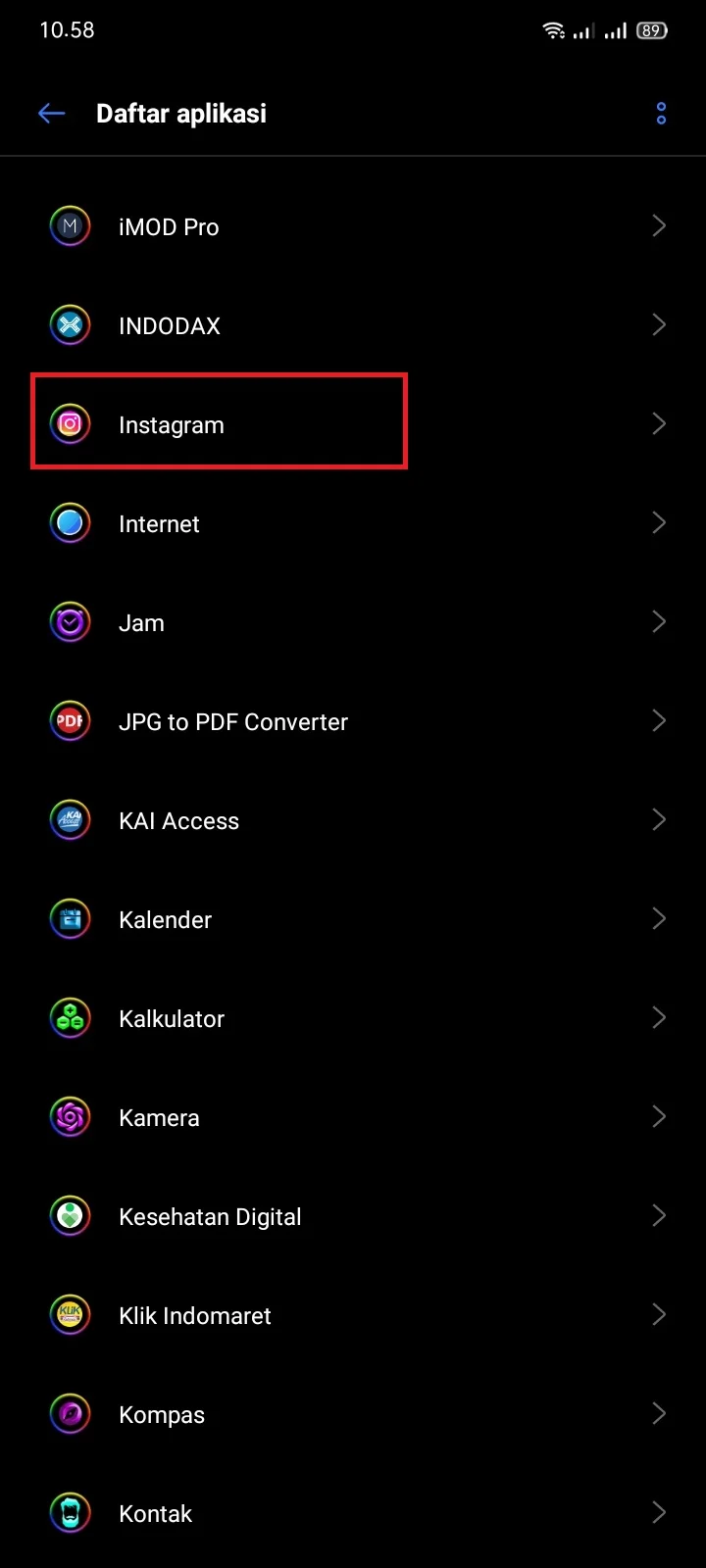Viewport: 706px width, 1568px height.
Task: Open the three-dot overflow menu
Action: point(661,114)
